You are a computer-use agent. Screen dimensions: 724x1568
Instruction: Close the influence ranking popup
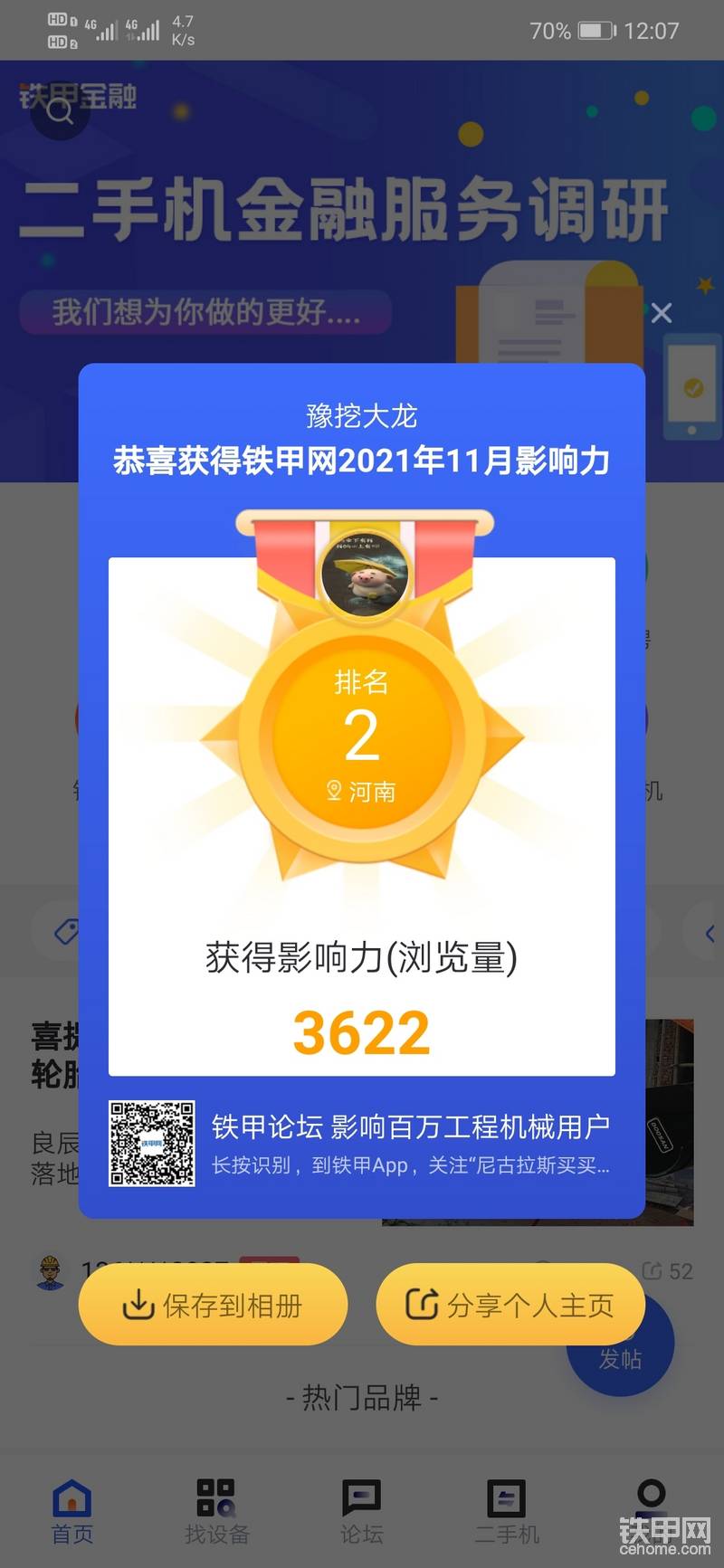pos(662,313)
